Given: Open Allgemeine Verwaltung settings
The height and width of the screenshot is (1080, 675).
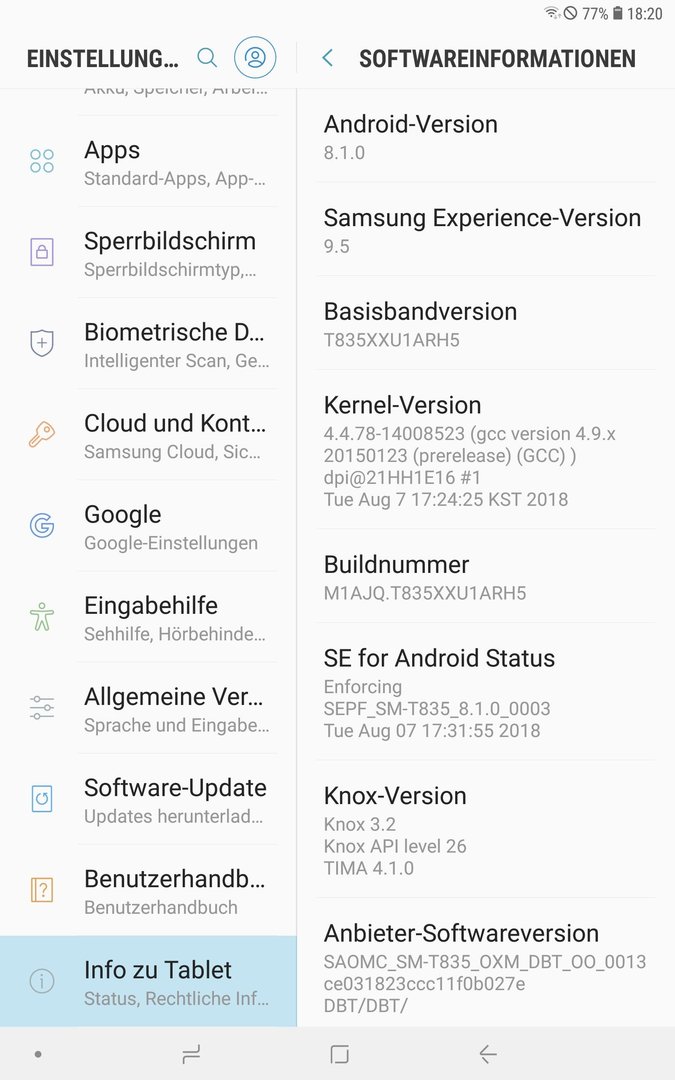Looking at the screenshot, I should [x=148, y=708].
